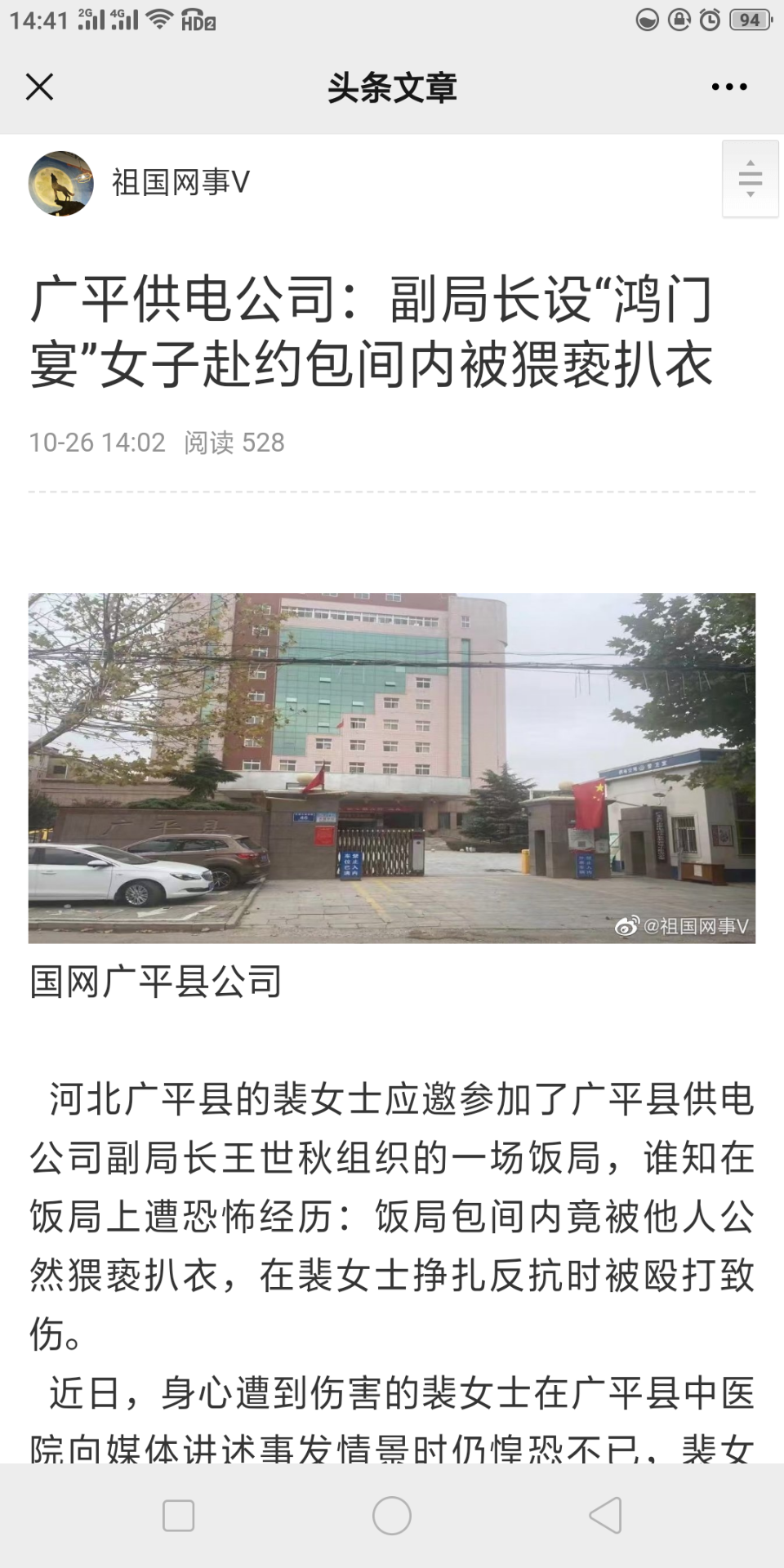Open author 祖国网事V's profile
784x1568 pixels.
[180, 183]
